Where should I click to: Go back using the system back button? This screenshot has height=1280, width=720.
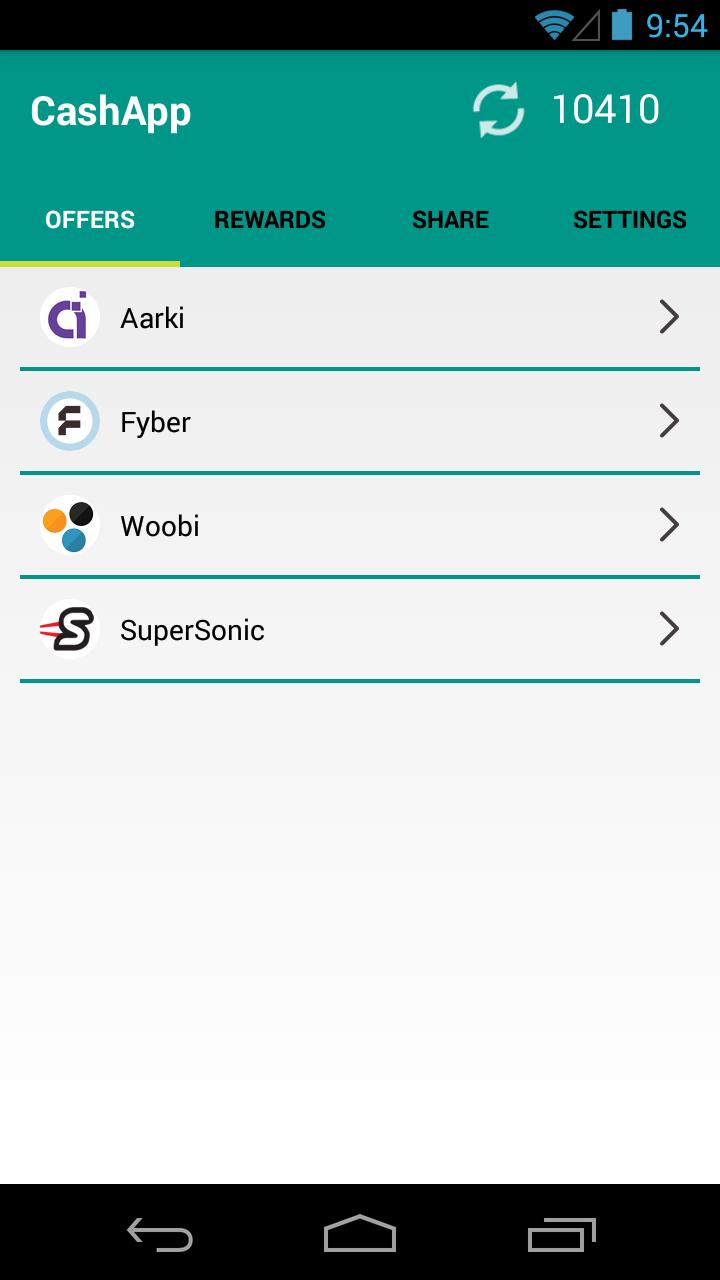(x=160, y=1235)
